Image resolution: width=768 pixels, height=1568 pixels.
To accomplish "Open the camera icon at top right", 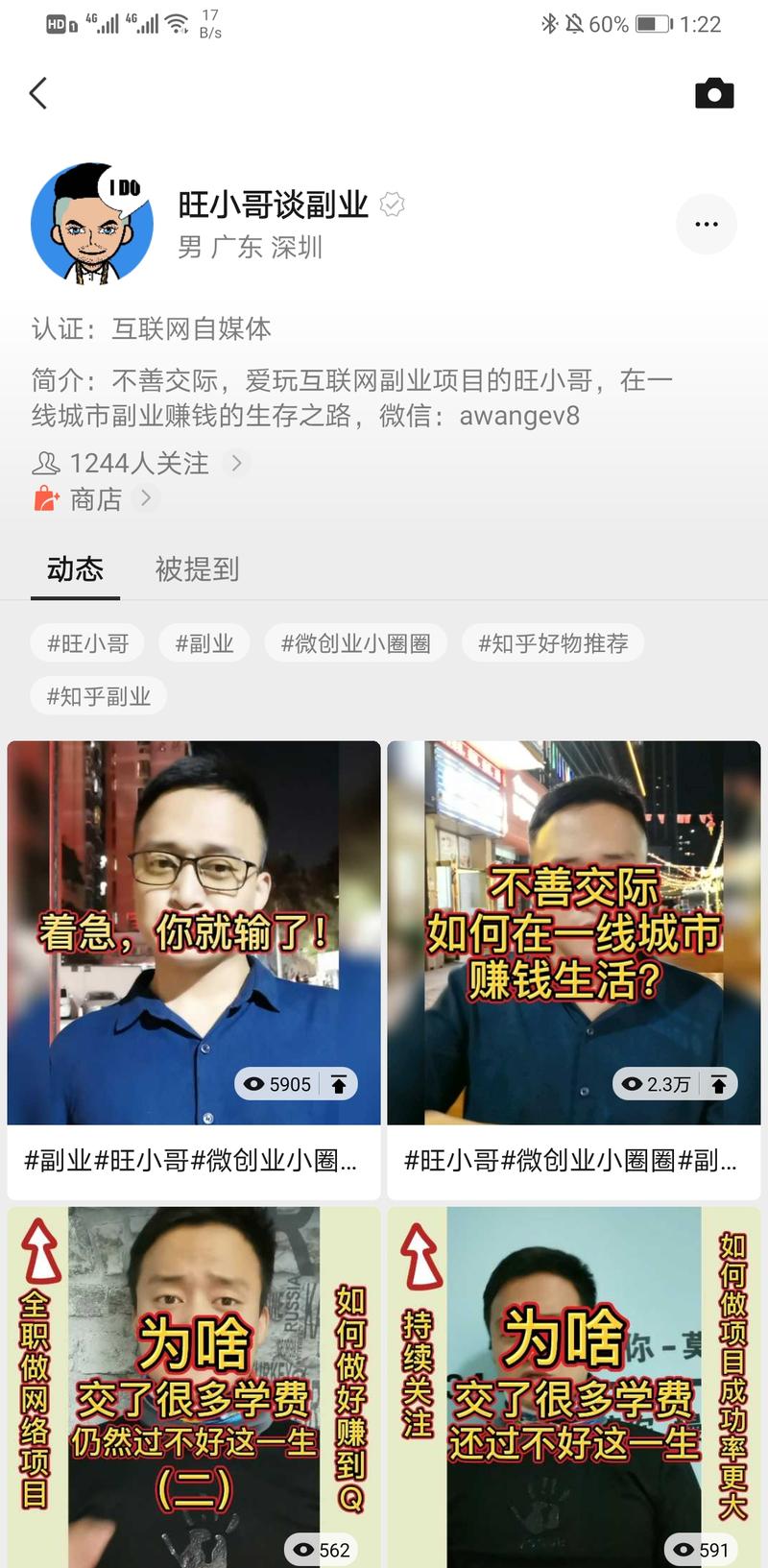I will [x=714, y=93].
